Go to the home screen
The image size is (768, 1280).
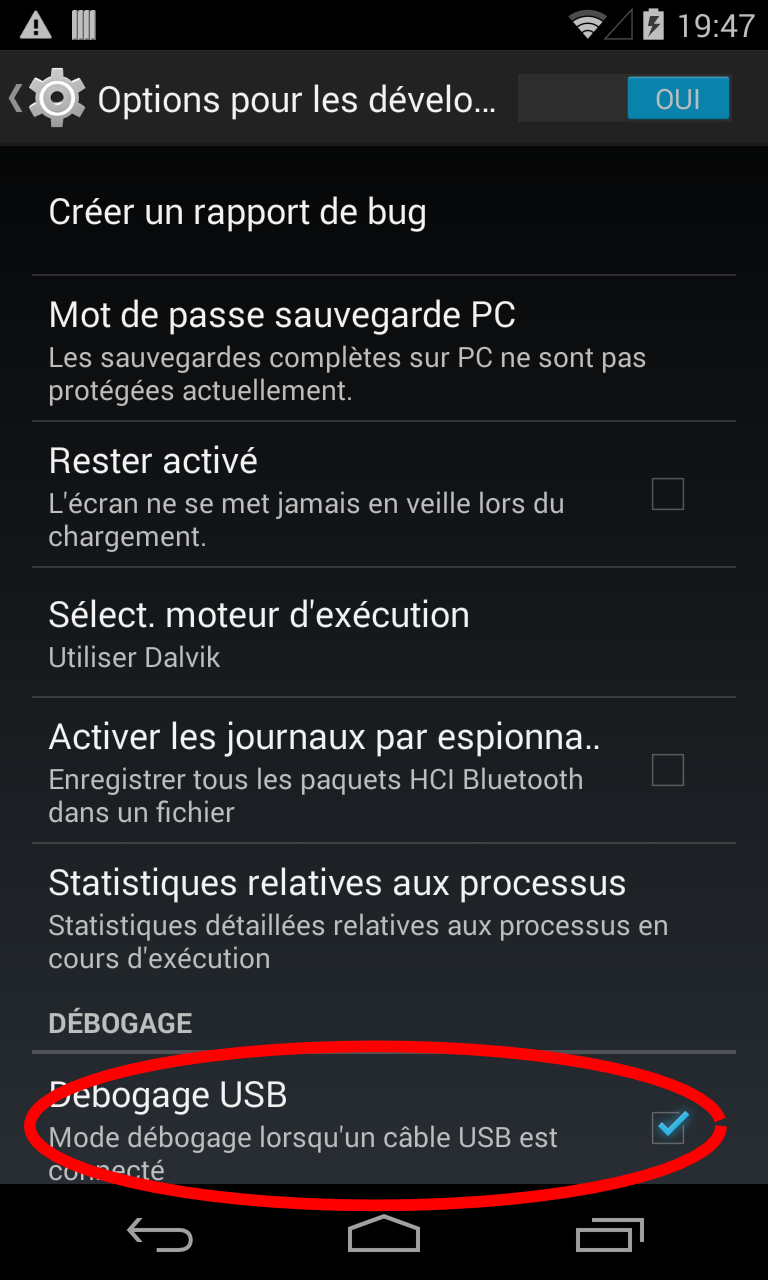[384, 1234]
